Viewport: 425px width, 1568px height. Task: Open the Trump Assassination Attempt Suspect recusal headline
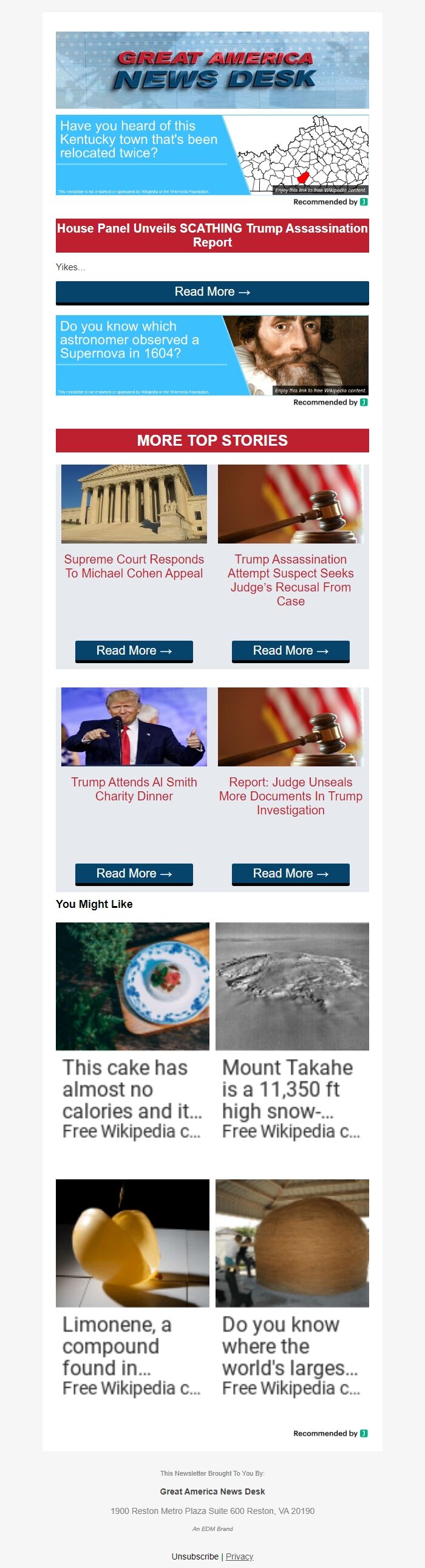(x=290, y=579)
